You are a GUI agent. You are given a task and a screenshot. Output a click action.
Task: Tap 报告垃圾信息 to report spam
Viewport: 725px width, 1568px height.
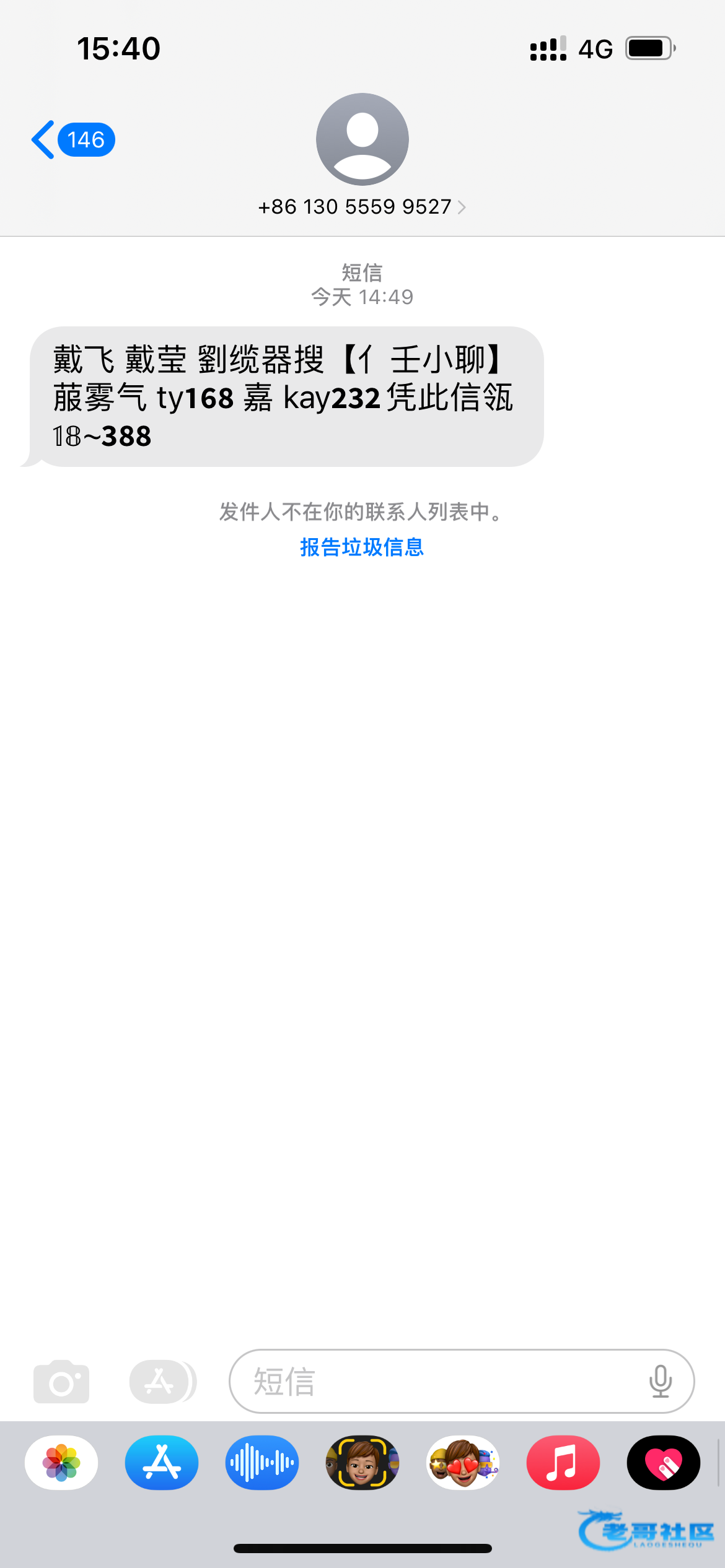tap(362, 547)
